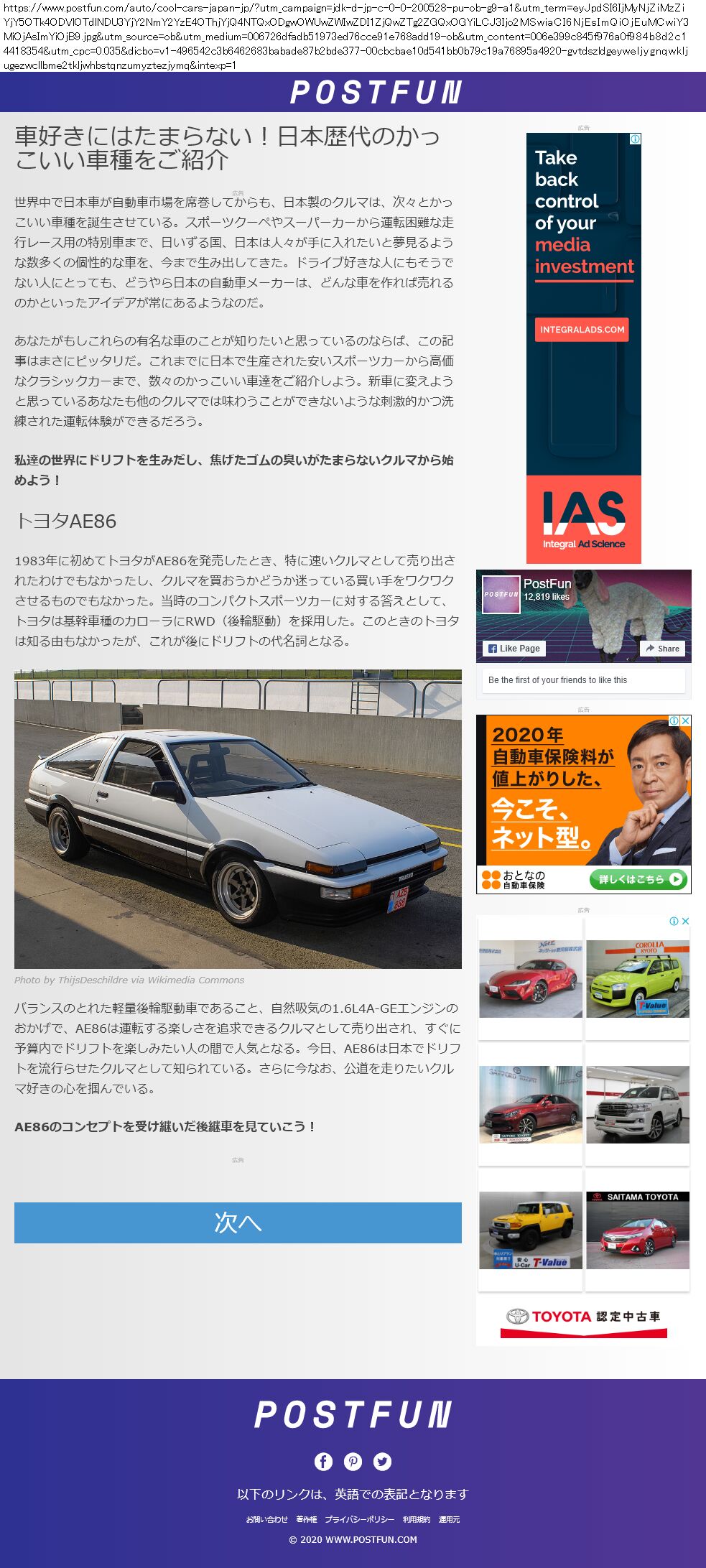Image resolution: width=706 pixels, height=1568 pixels.
Task: Open the POSTFUN header logo link
Action: coord(375,92)
